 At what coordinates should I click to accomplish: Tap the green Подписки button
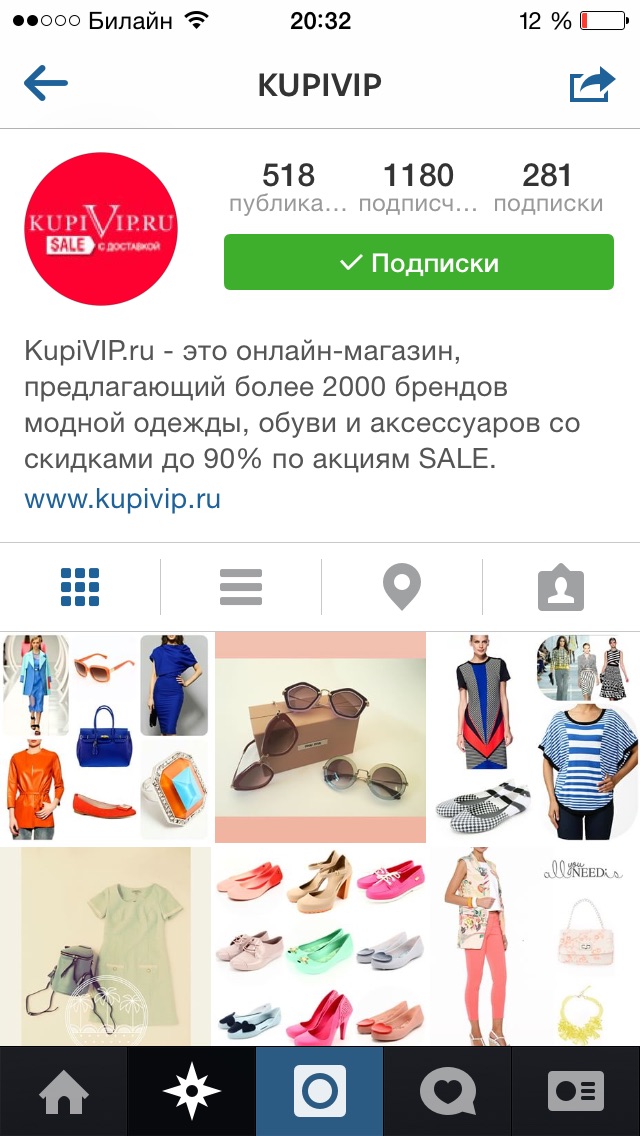coord(418,263)
